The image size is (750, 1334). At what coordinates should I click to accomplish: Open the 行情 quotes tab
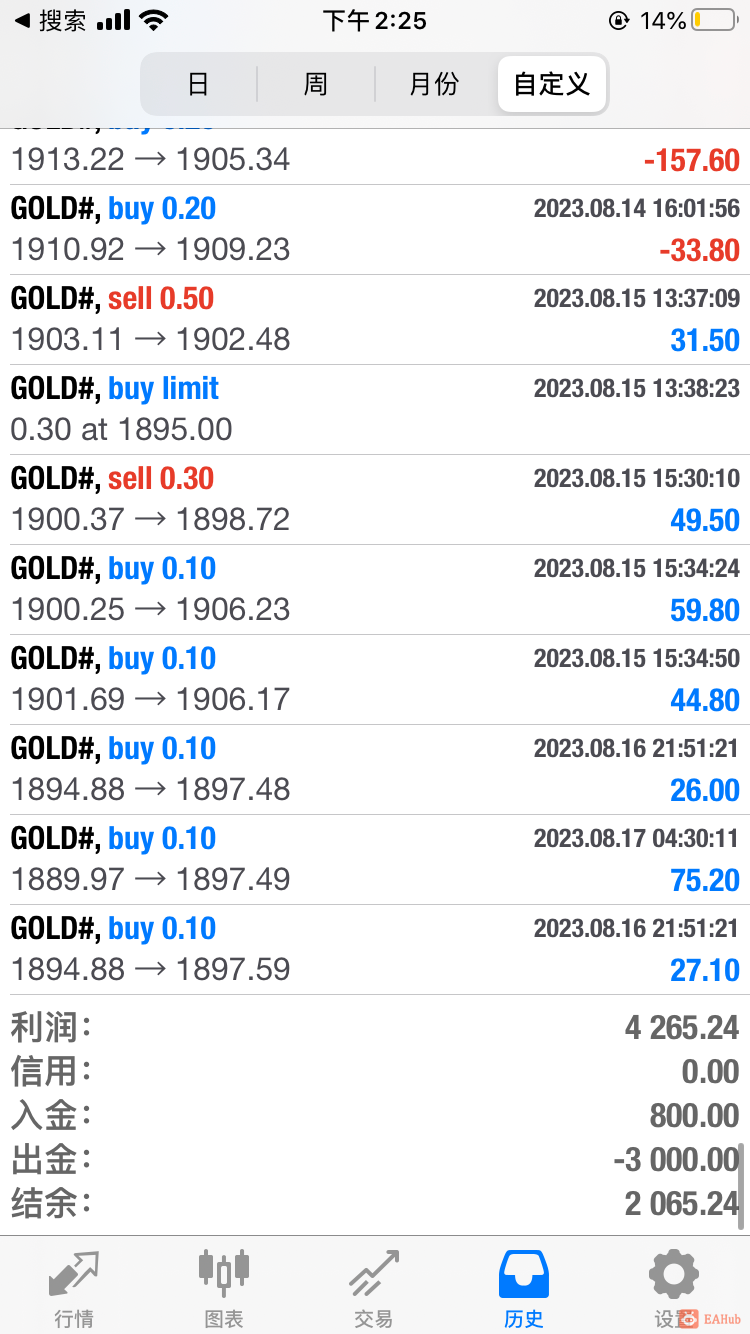74,1288
